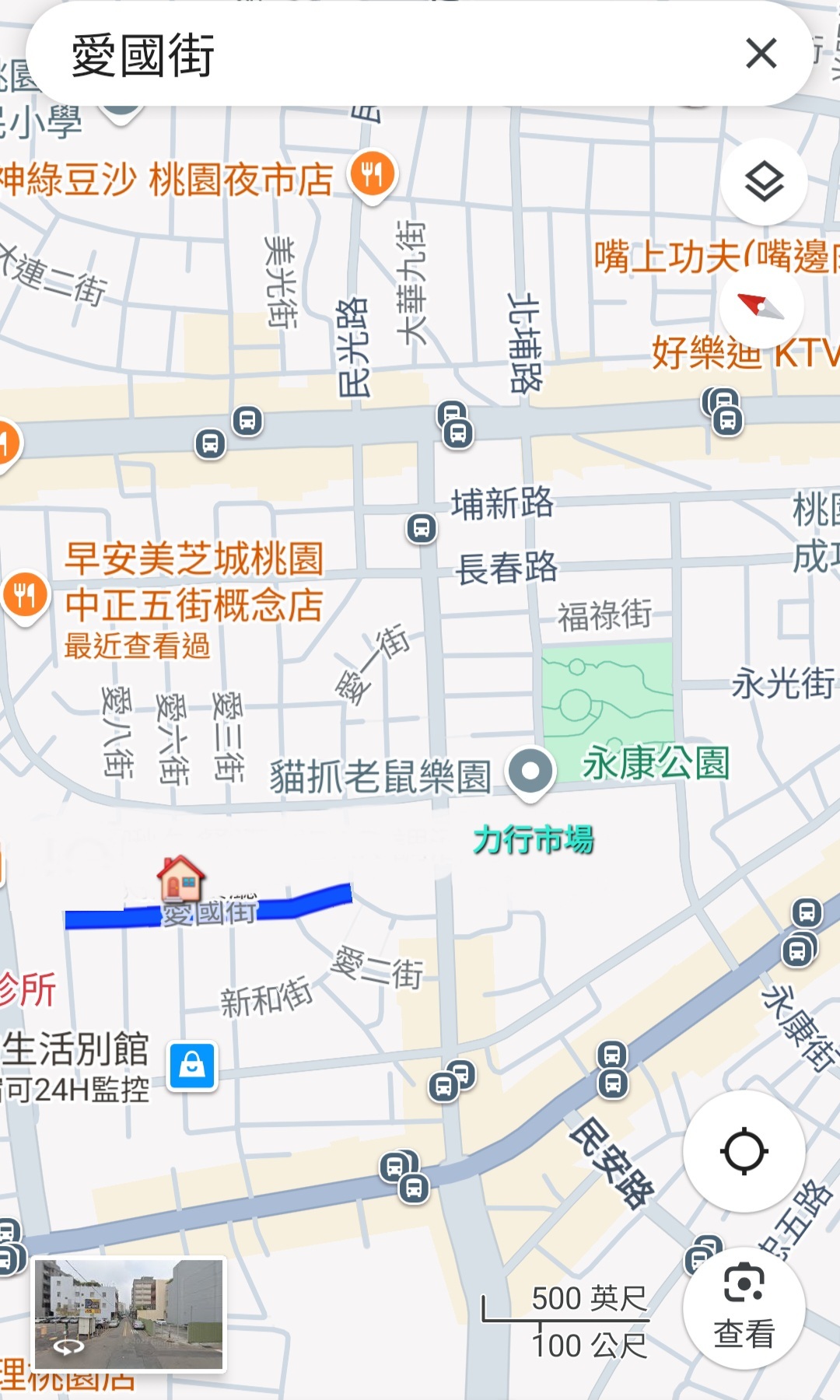Open the 早安美芝城桃園中正五街概念店 restaurant marker
The height and width of the screenshot is (1400, 840).
(25, 597)
